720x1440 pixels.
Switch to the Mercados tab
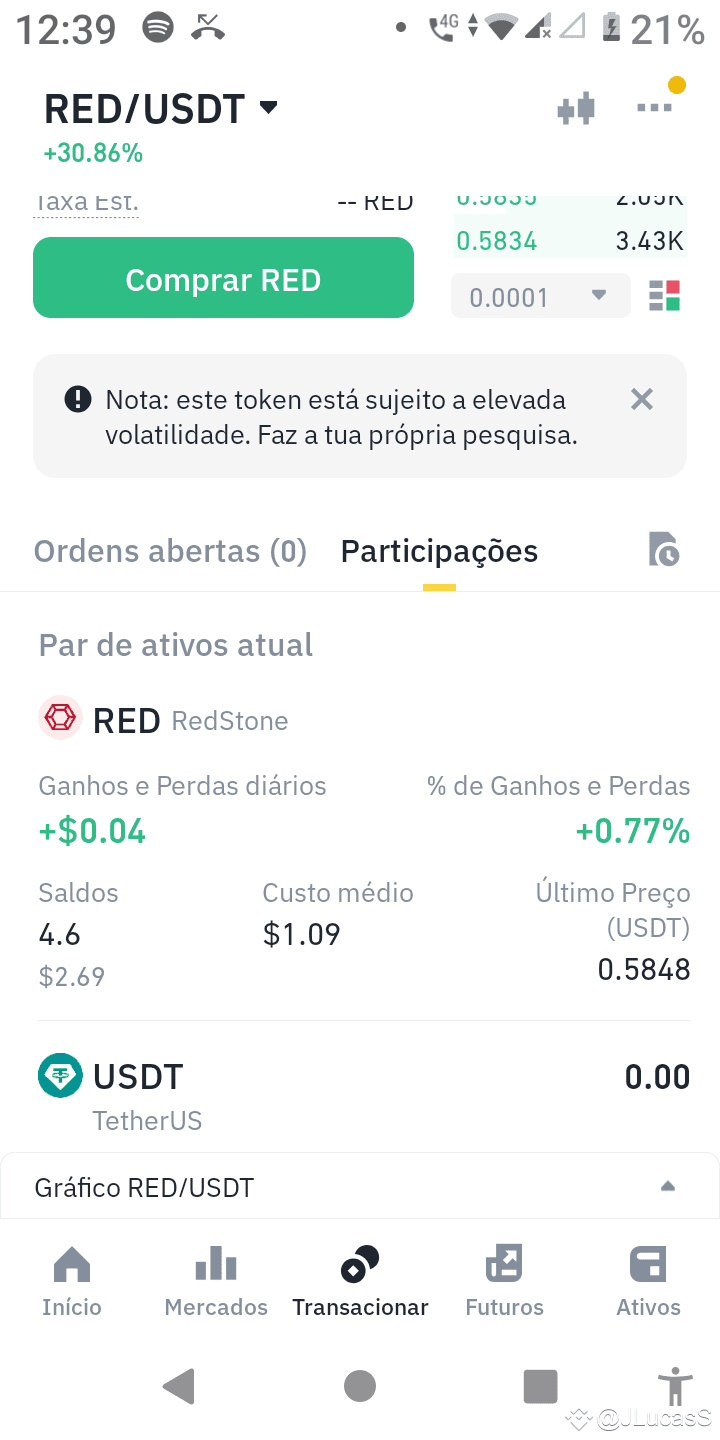coord(216,1281)
